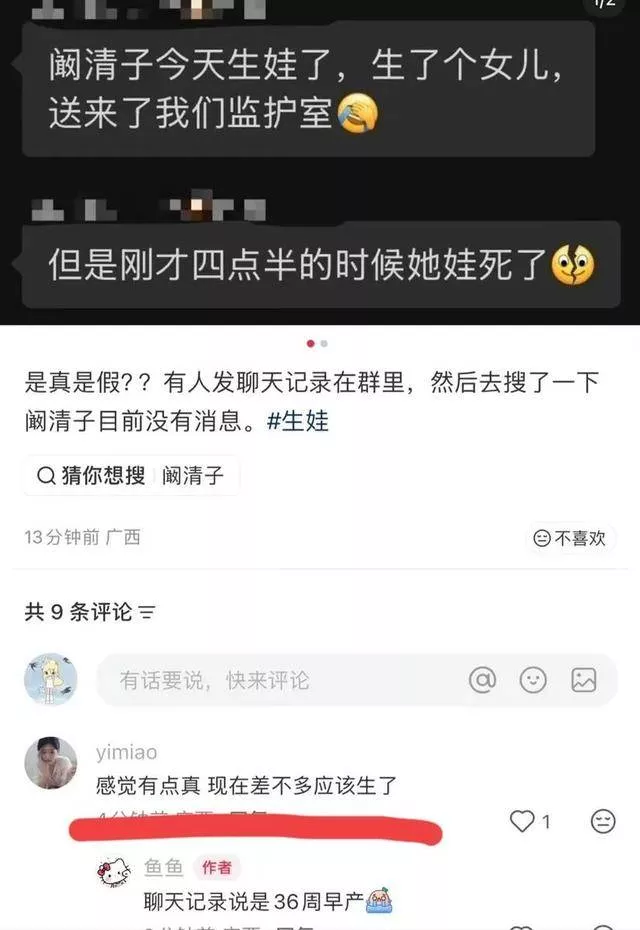
Task: Open the emoji picker in the comment box
Action: coord(533,680)
